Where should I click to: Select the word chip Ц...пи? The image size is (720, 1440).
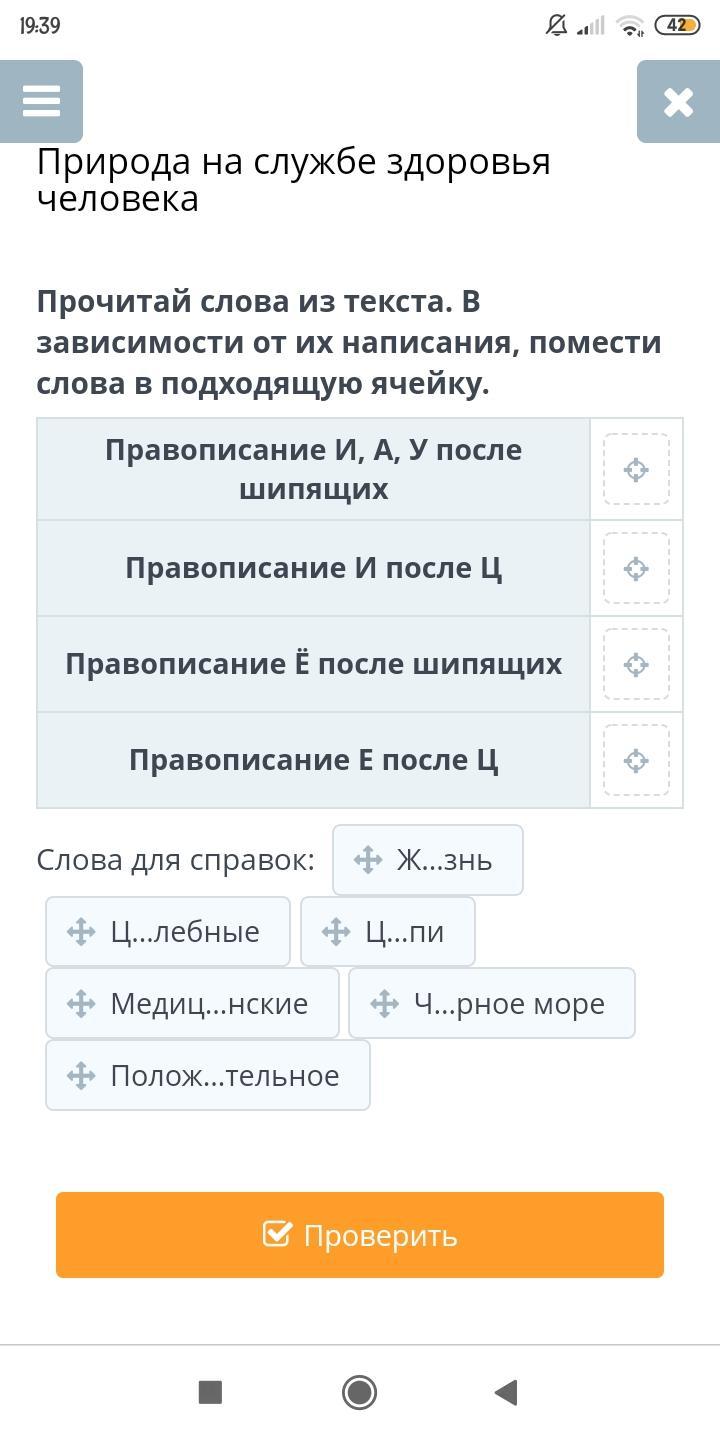point(388,932)
